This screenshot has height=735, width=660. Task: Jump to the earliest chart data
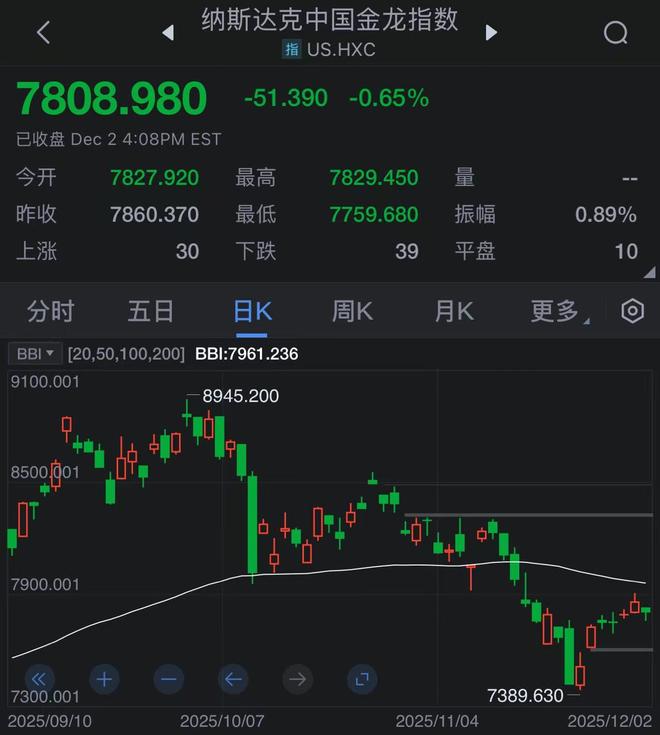(x=40, y=680)
